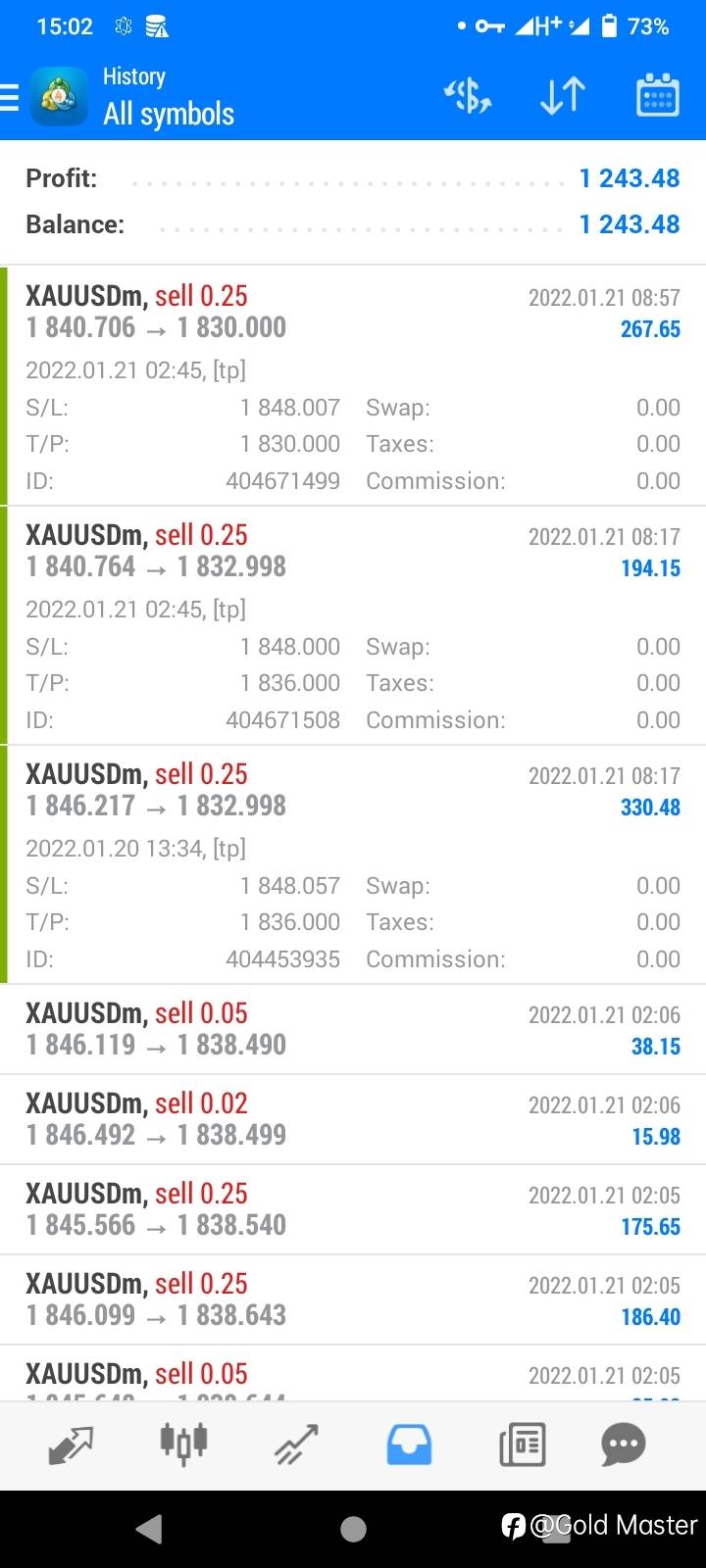The height and width of the screenshot is (1568, 706).
Task: Expand the sell 0.25 trade with profit 175.65
Action: coord(353,1209)
